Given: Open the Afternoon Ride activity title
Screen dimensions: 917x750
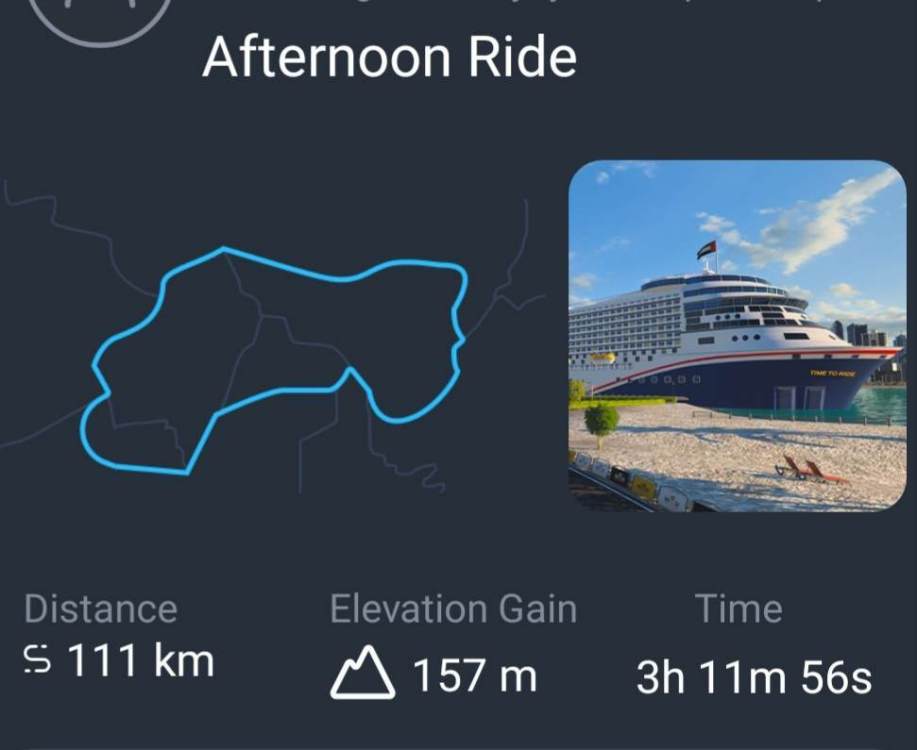Looking at the screenshot, I should pos(389,59).
